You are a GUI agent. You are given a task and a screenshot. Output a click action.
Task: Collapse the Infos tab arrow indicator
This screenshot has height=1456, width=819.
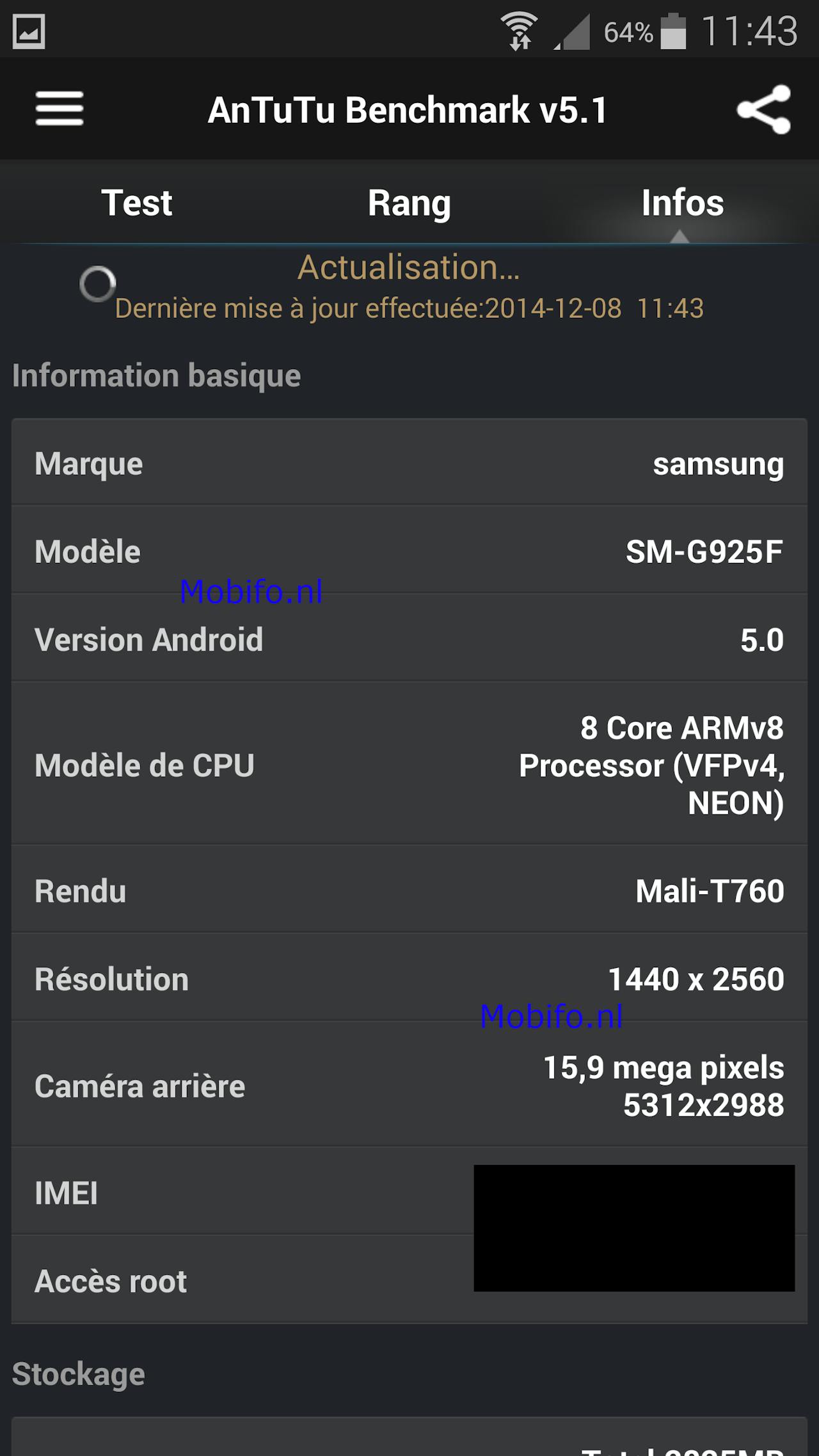click(681, 238)
